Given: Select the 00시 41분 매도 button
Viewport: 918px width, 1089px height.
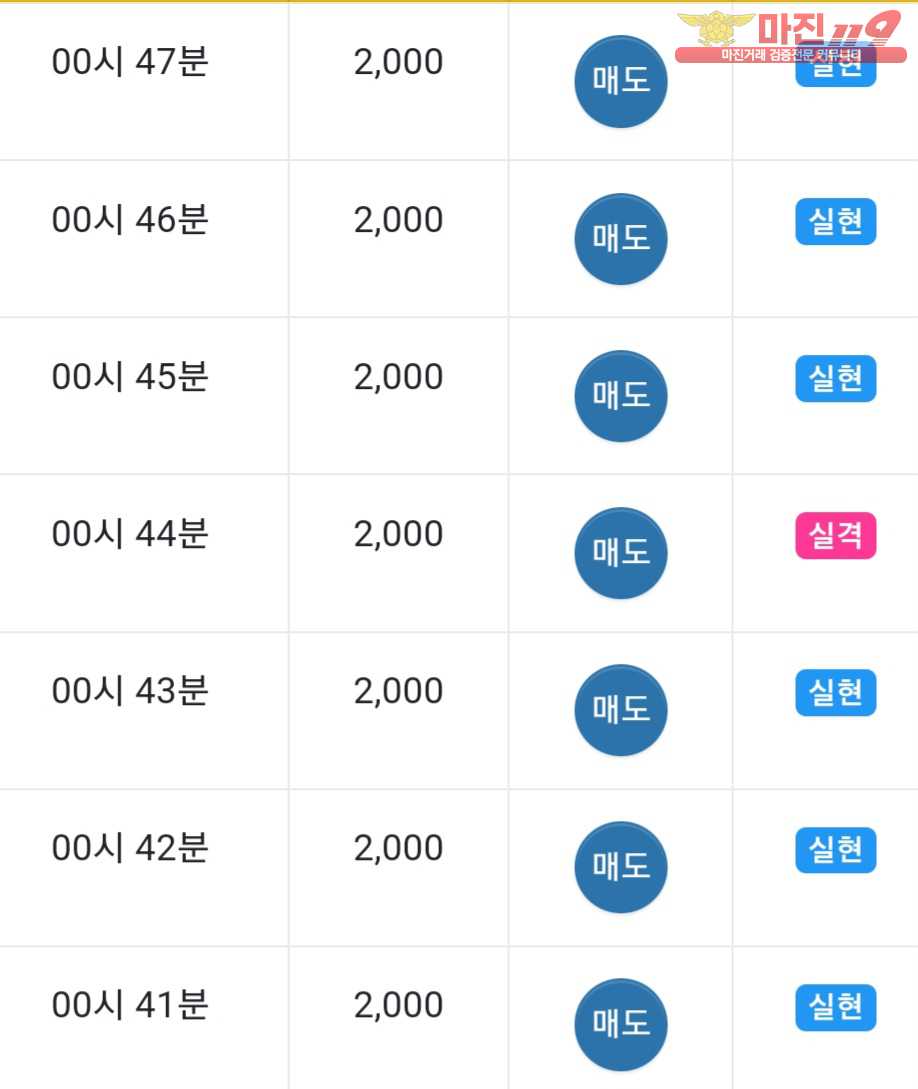Looking at the screenshot, I should click(620, 1024).
